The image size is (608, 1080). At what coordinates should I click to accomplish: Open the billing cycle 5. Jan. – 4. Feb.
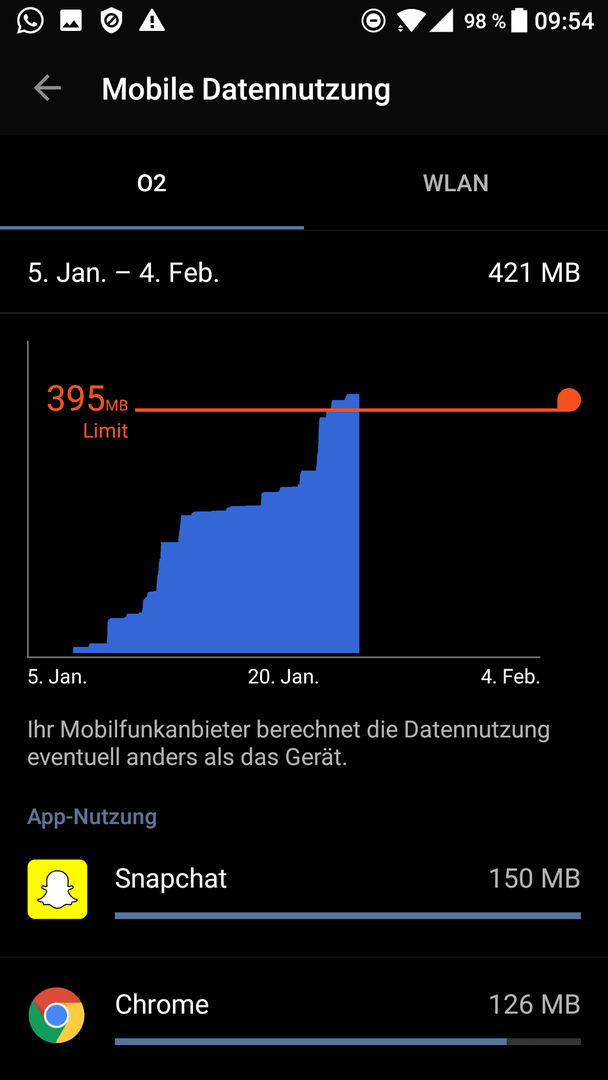304,273
